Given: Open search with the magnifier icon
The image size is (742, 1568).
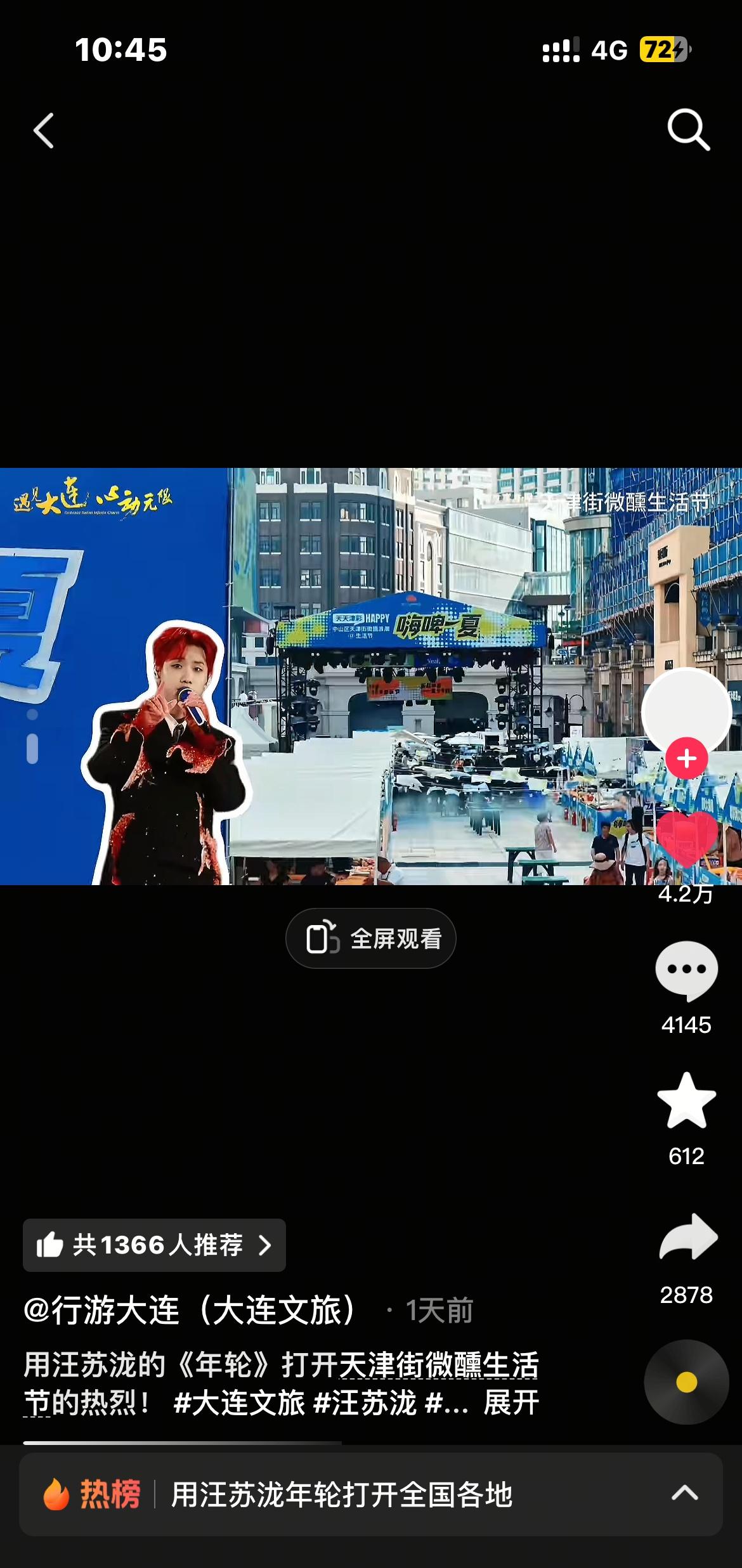Looking at the screenshot, I should [x=688, y=130].
